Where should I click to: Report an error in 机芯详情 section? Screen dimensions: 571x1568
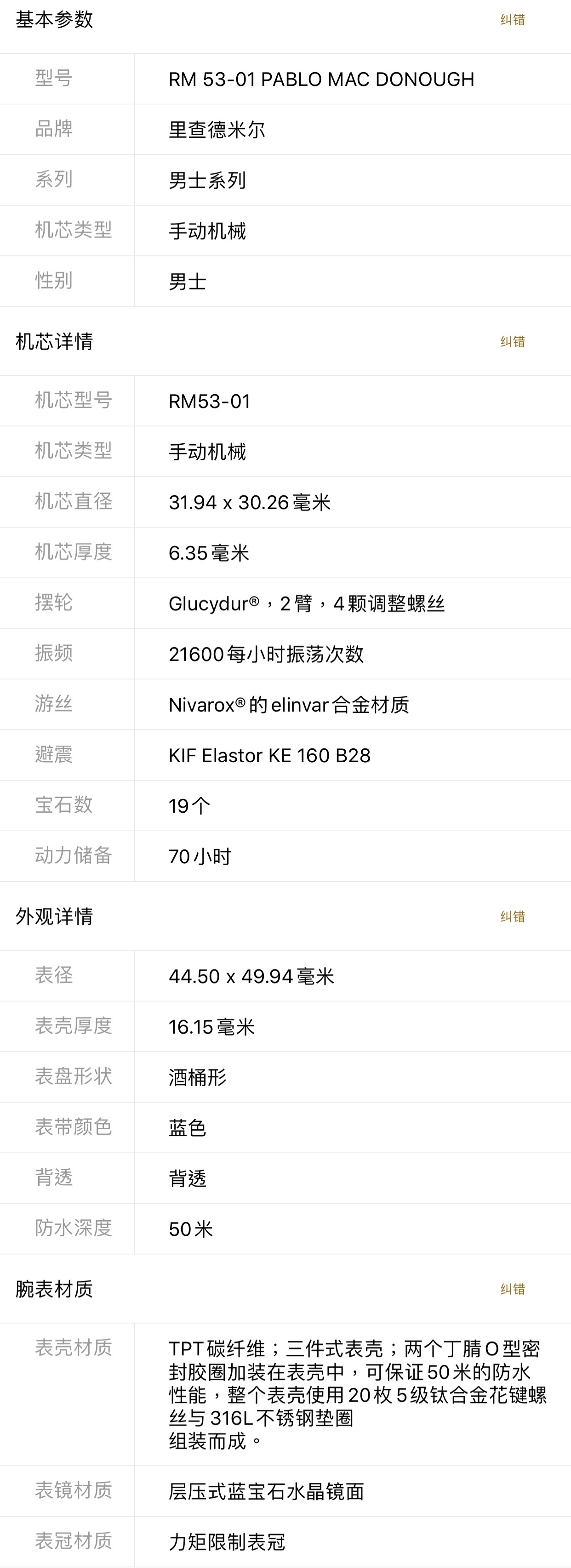pos(513,341)
